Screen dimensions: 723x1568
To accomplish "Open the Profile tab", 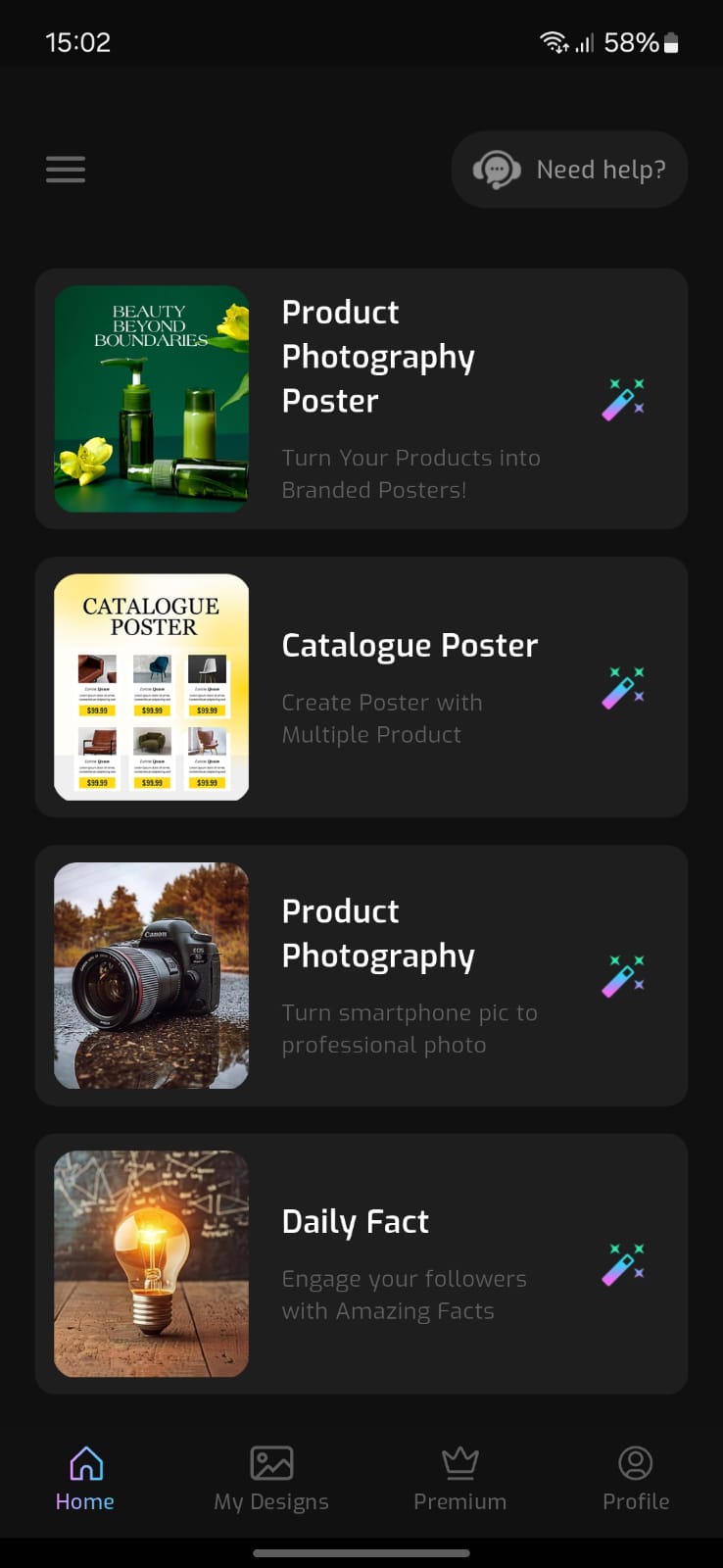I will click(x=636, y=1478).
